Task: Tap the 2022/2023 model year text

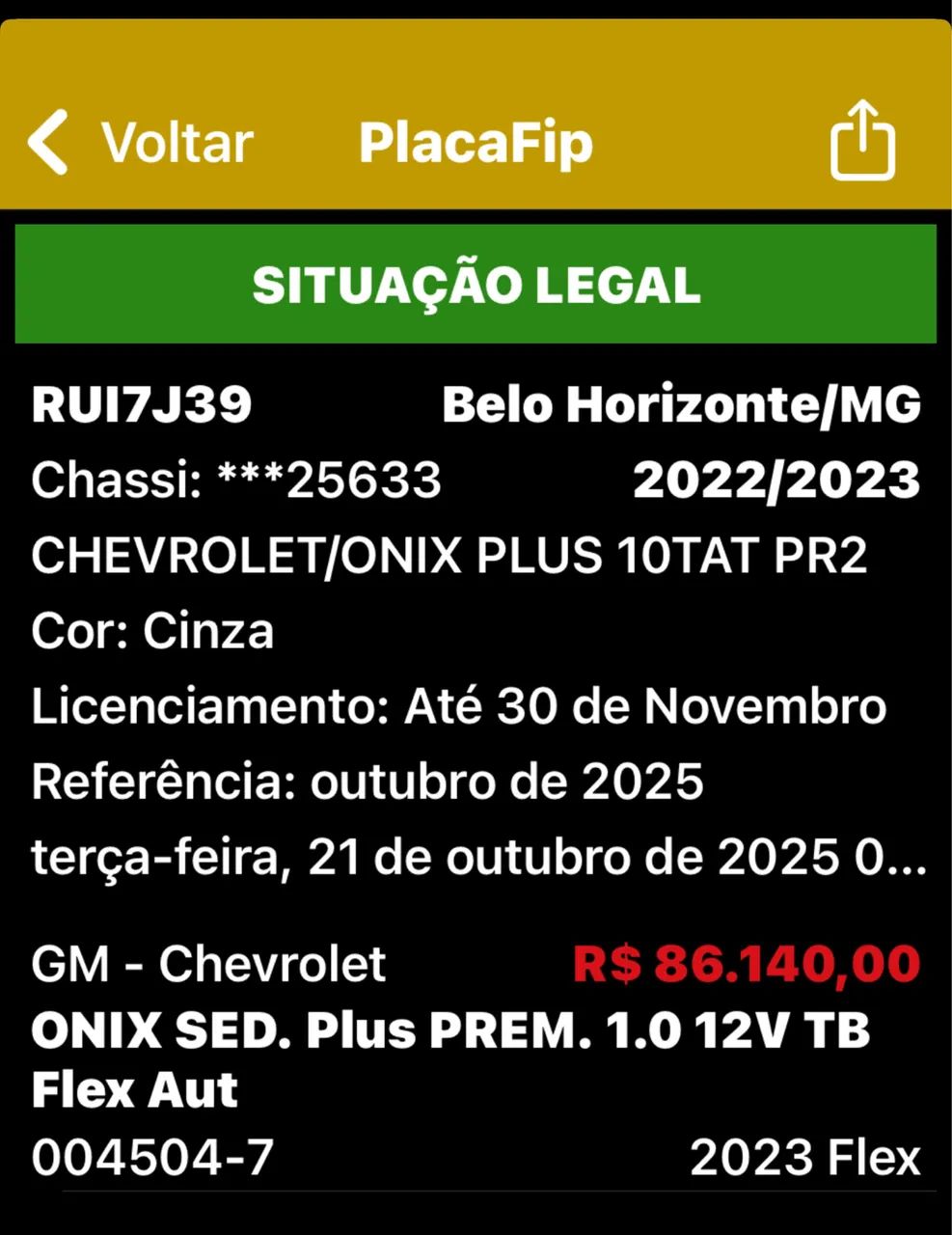Action: click(775, 479)
